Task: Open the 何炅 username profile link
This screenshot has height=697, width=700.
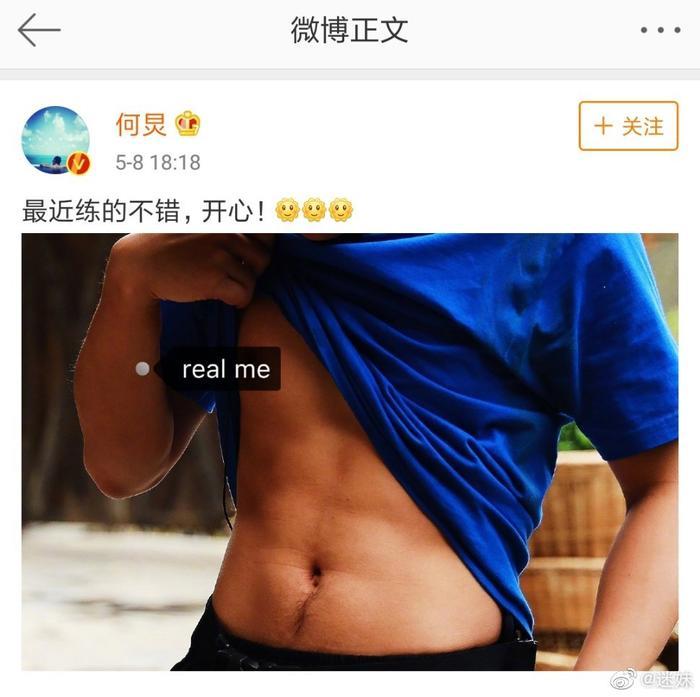Action: [141, 125]
